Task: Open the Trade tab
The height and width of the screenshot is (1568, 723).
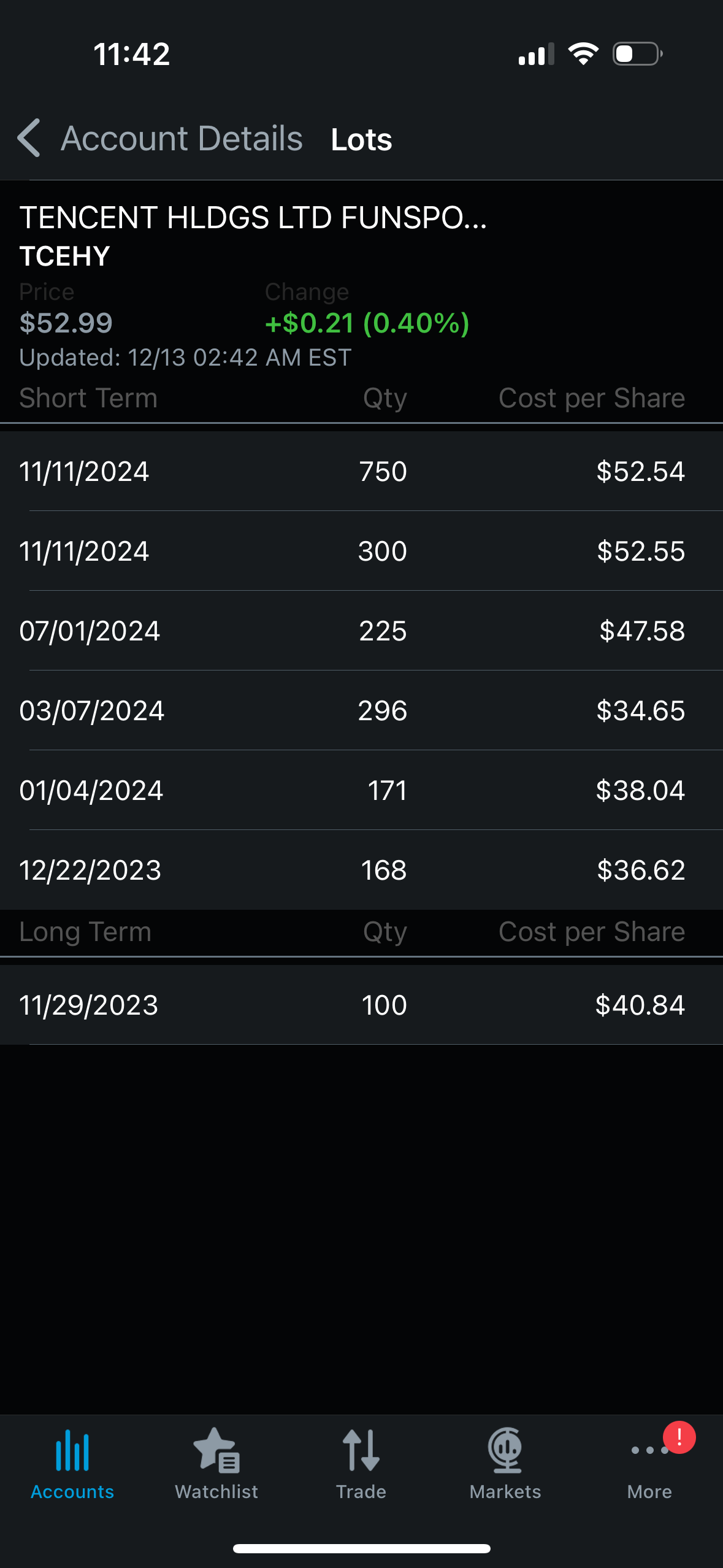Action: coord(361,1464)
